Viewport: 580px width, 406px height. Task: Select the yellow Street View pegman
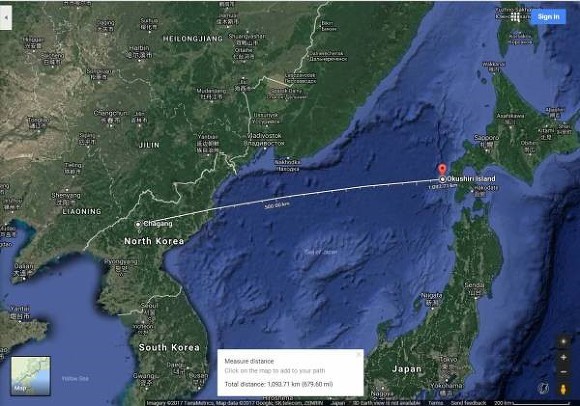pos(563,389)
